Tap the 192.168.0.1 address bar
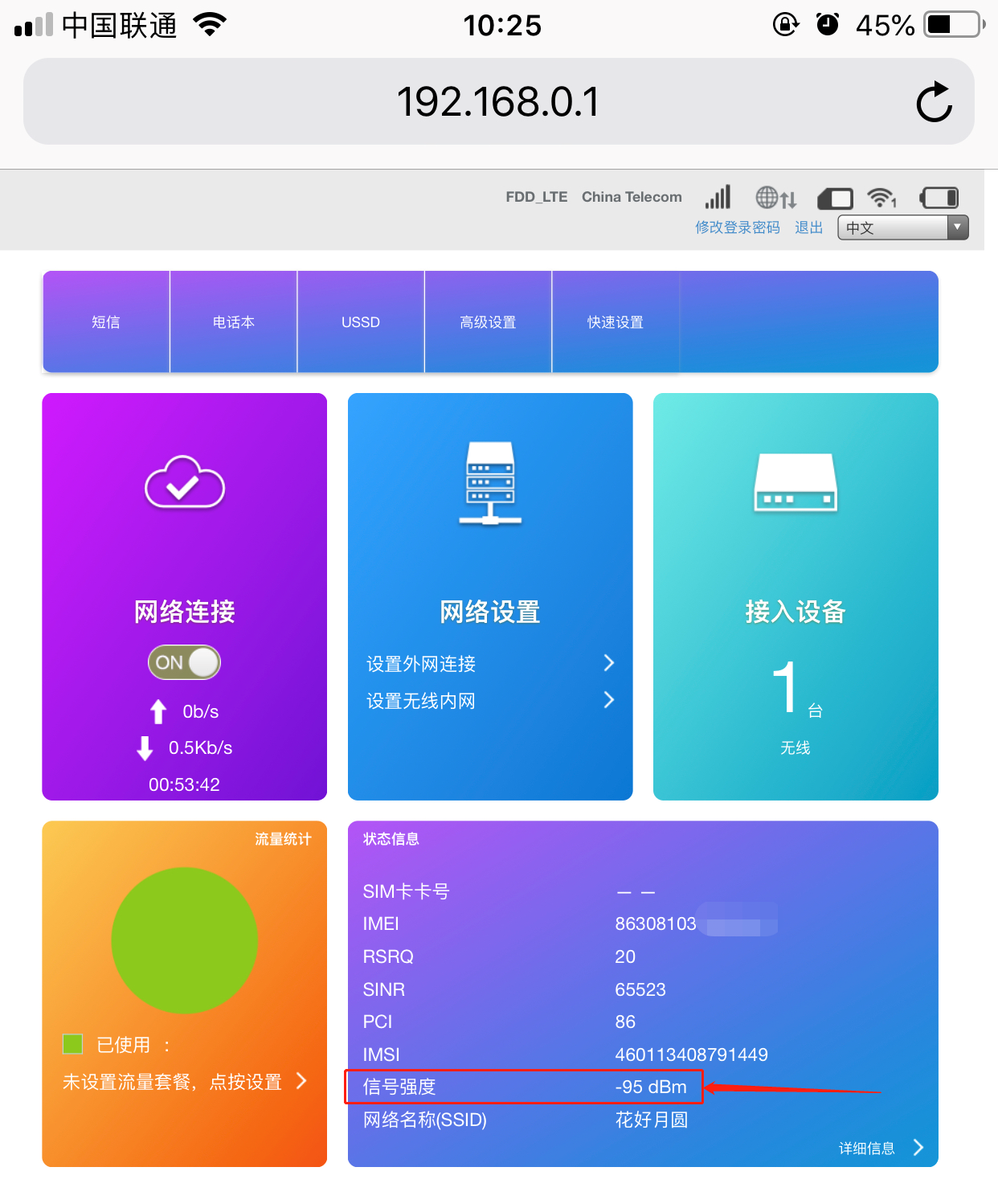The image size is (998, 1204). [498, 102]
